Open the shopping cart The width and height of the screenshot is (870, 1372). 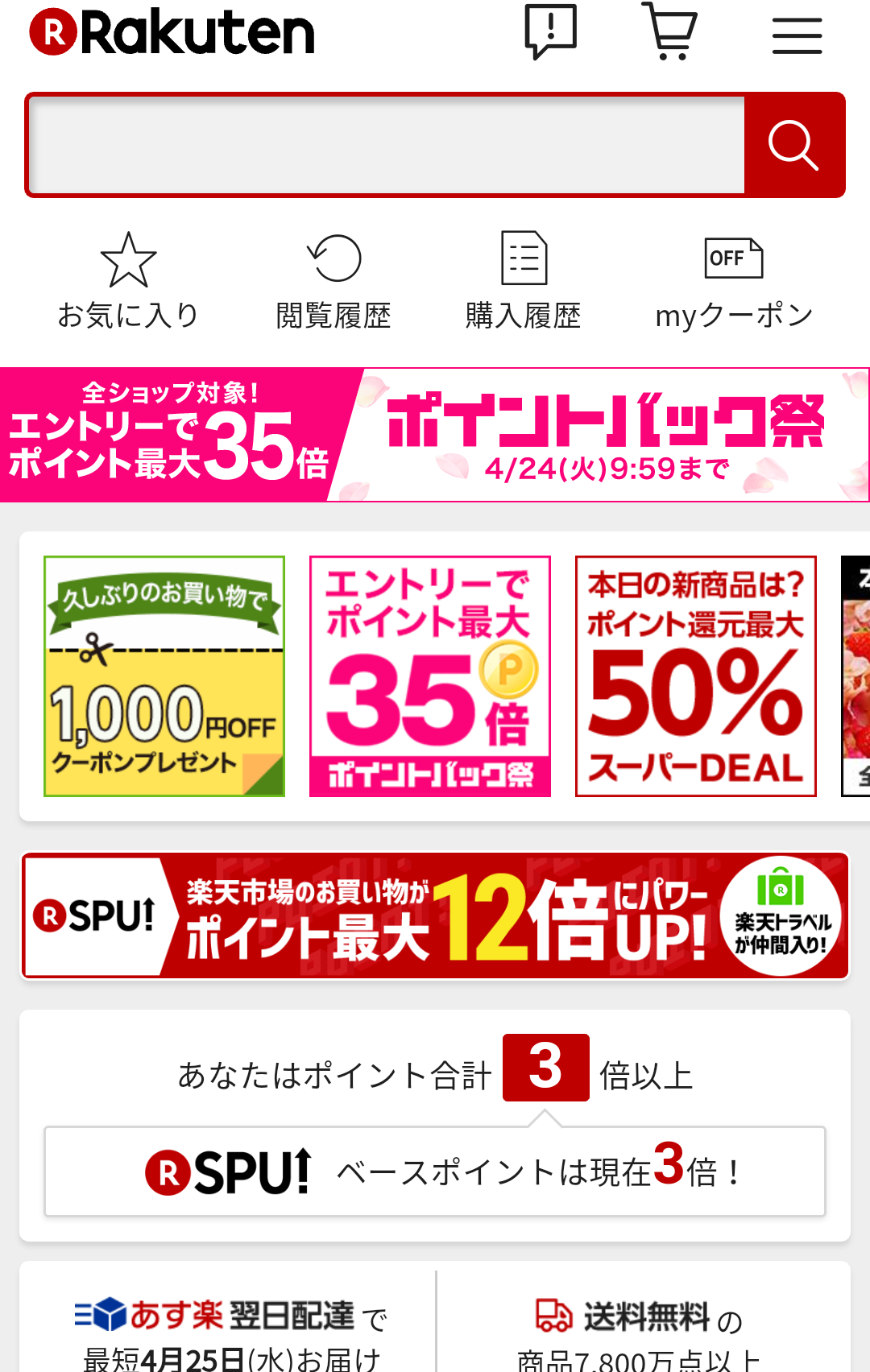669,31
